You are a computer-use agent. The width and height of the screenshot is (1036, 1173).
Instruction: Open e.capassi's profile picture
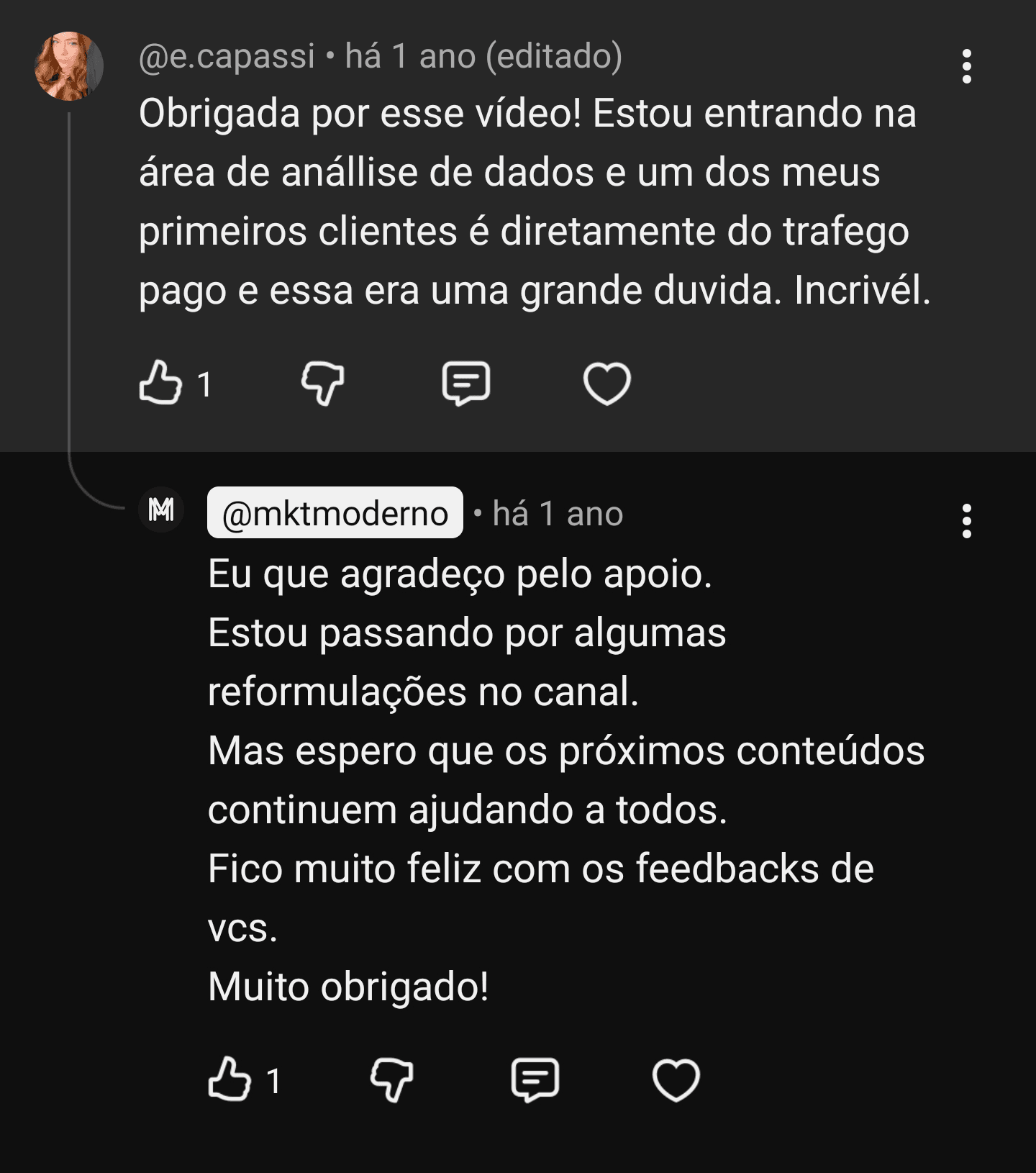click(x=69, y=66)
